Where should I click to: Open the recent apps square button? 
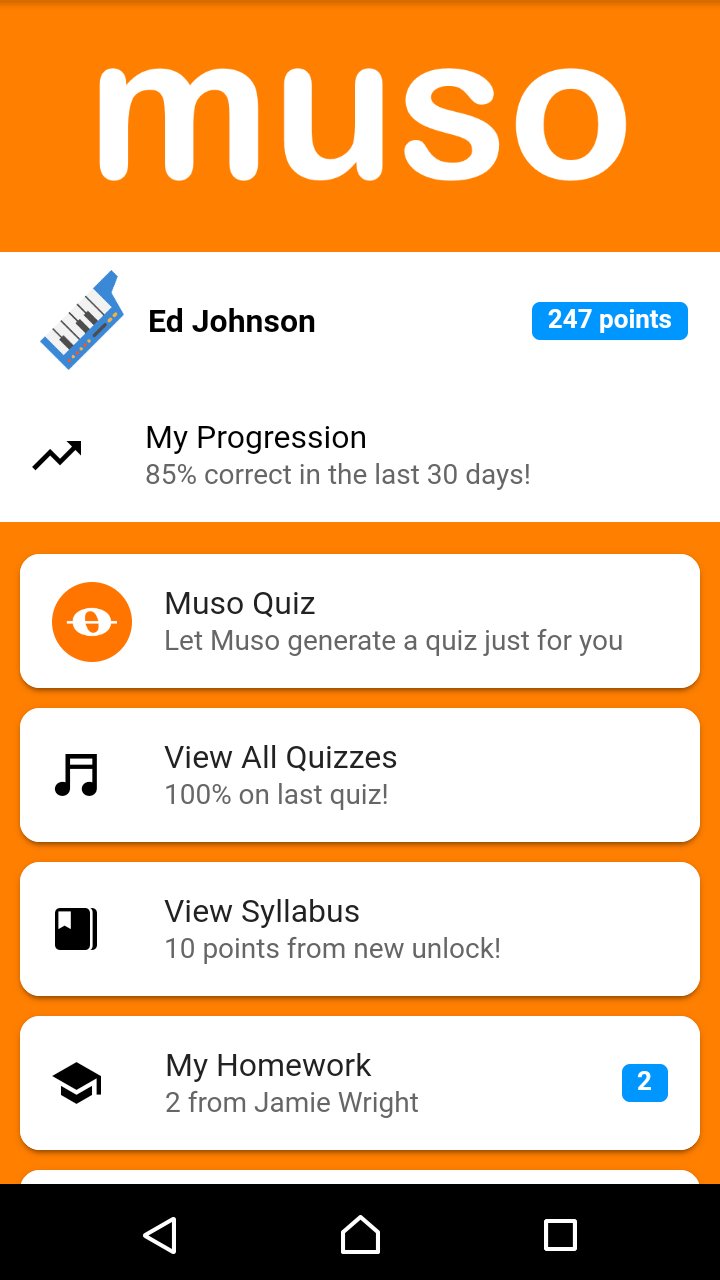point(560,1235)
